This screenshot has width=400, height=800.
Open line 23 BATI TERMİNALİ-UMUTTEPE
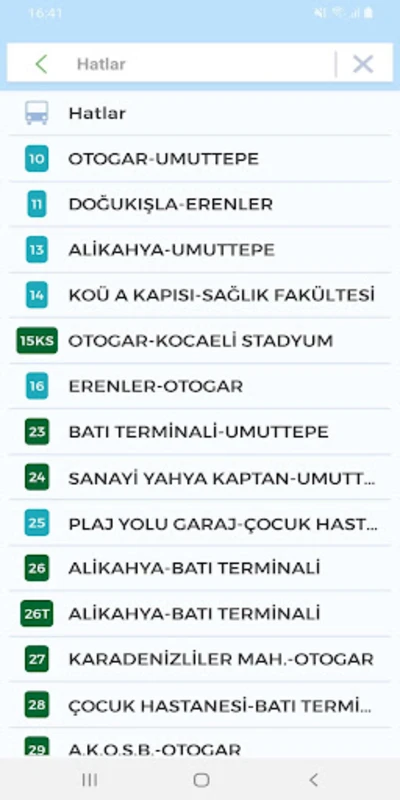tap(200, 432)
